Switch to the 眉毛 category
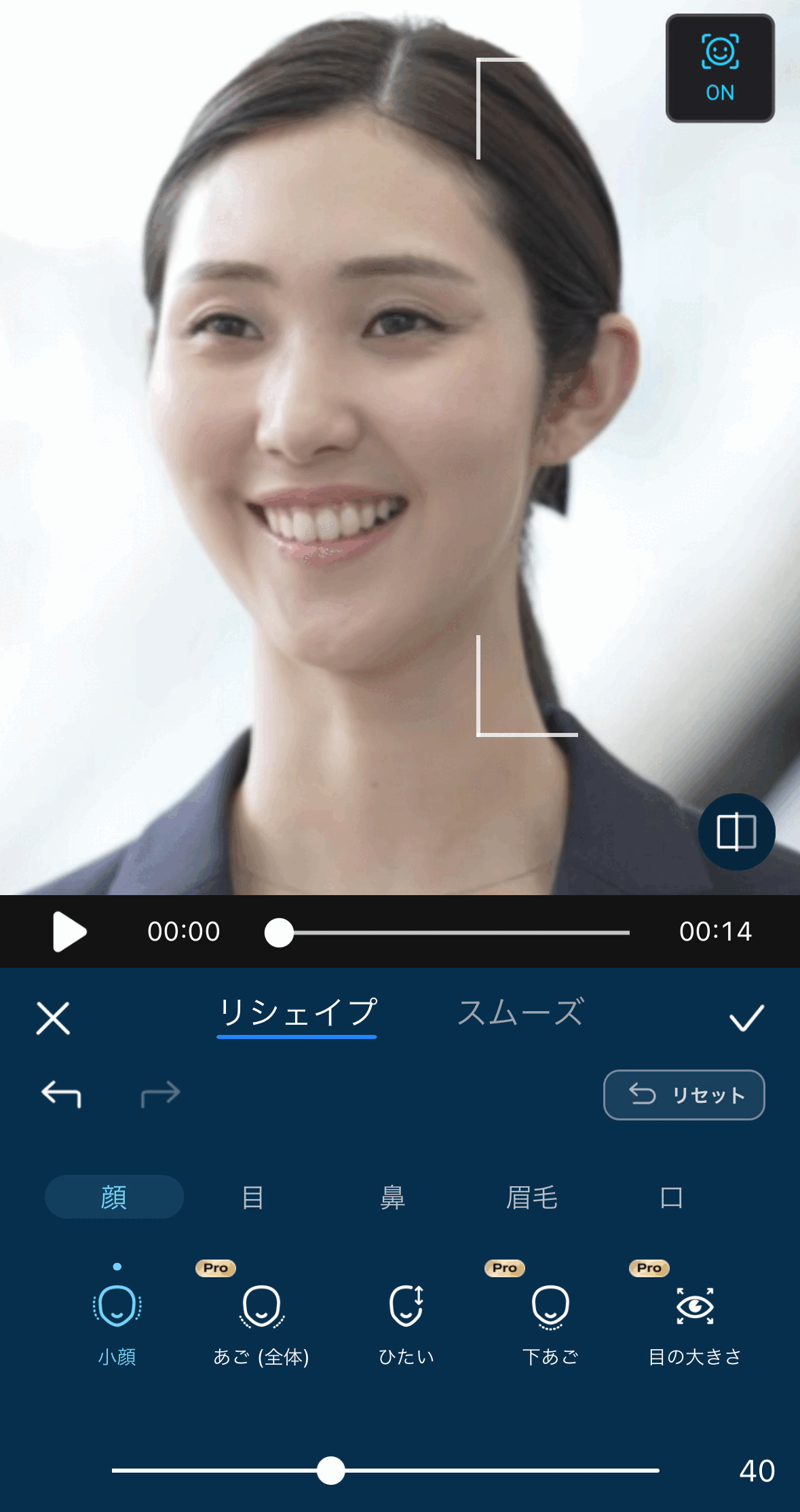 [532, 1197]
